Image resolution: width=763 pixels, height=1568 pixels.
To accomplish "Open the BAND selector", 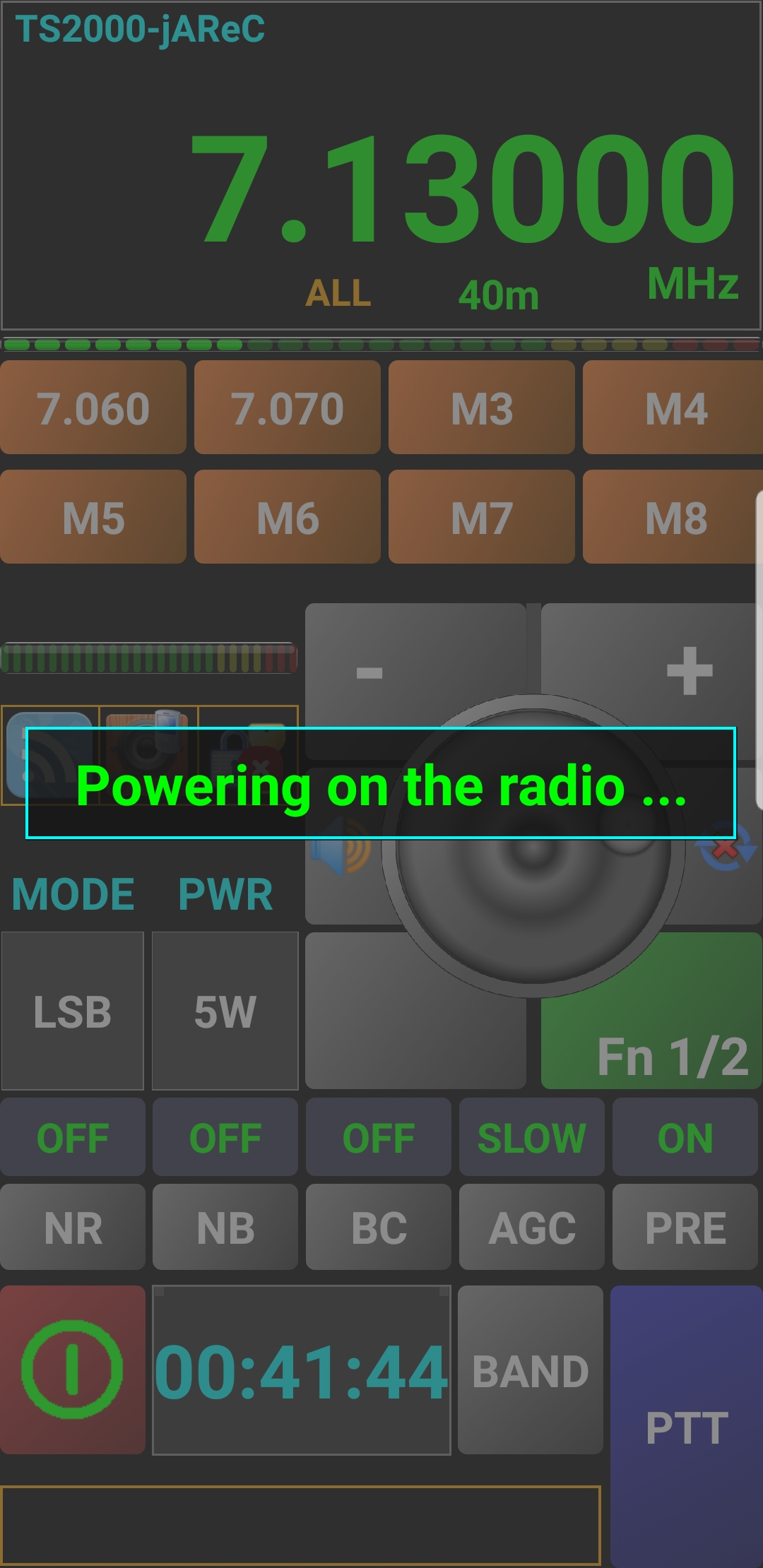I will coord(531,1370).
